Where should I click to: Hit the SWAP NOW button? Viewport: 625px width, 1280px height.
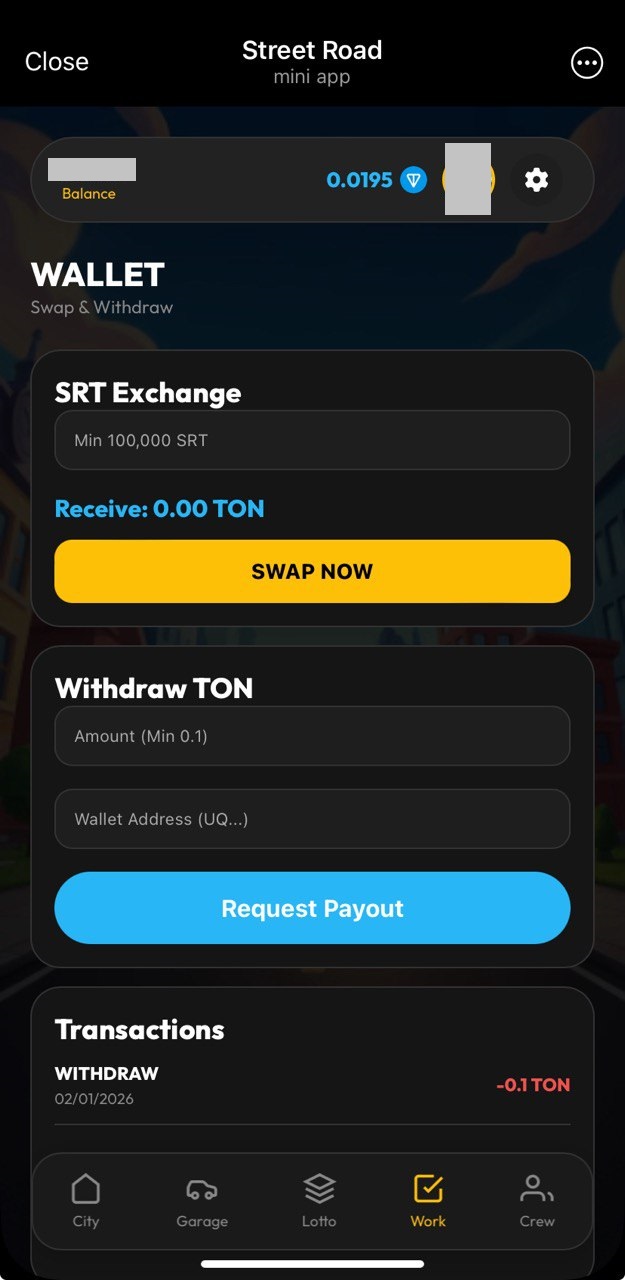click(x=312, y=572)
